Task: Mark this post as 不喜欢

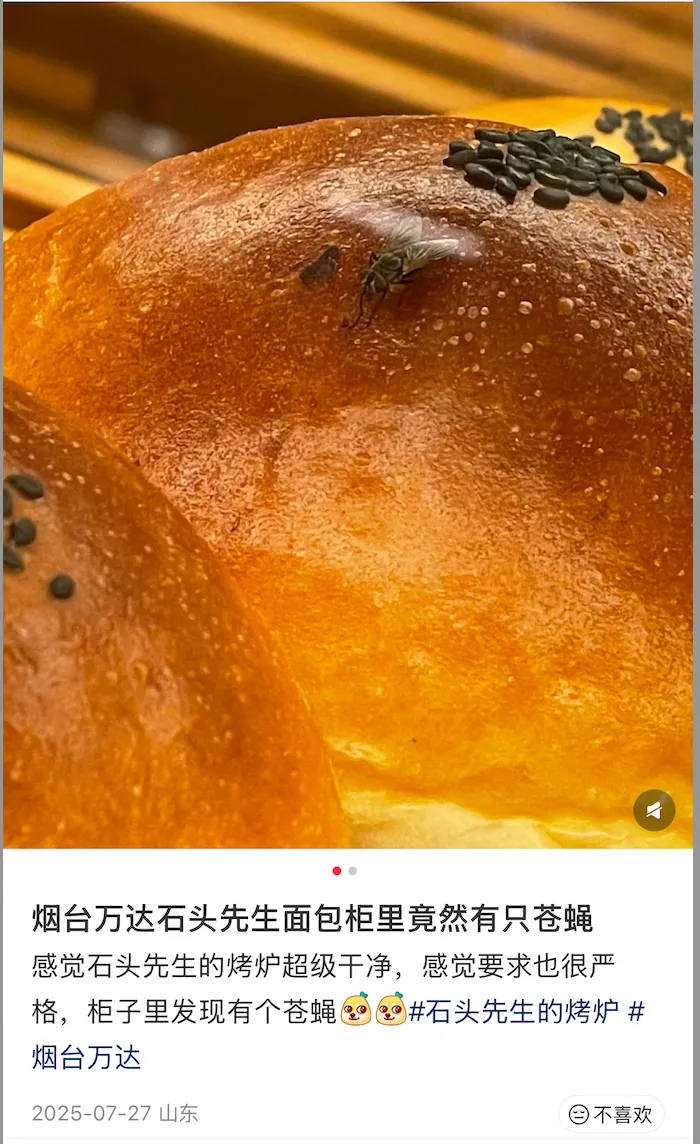Action: click(610, 1114)
